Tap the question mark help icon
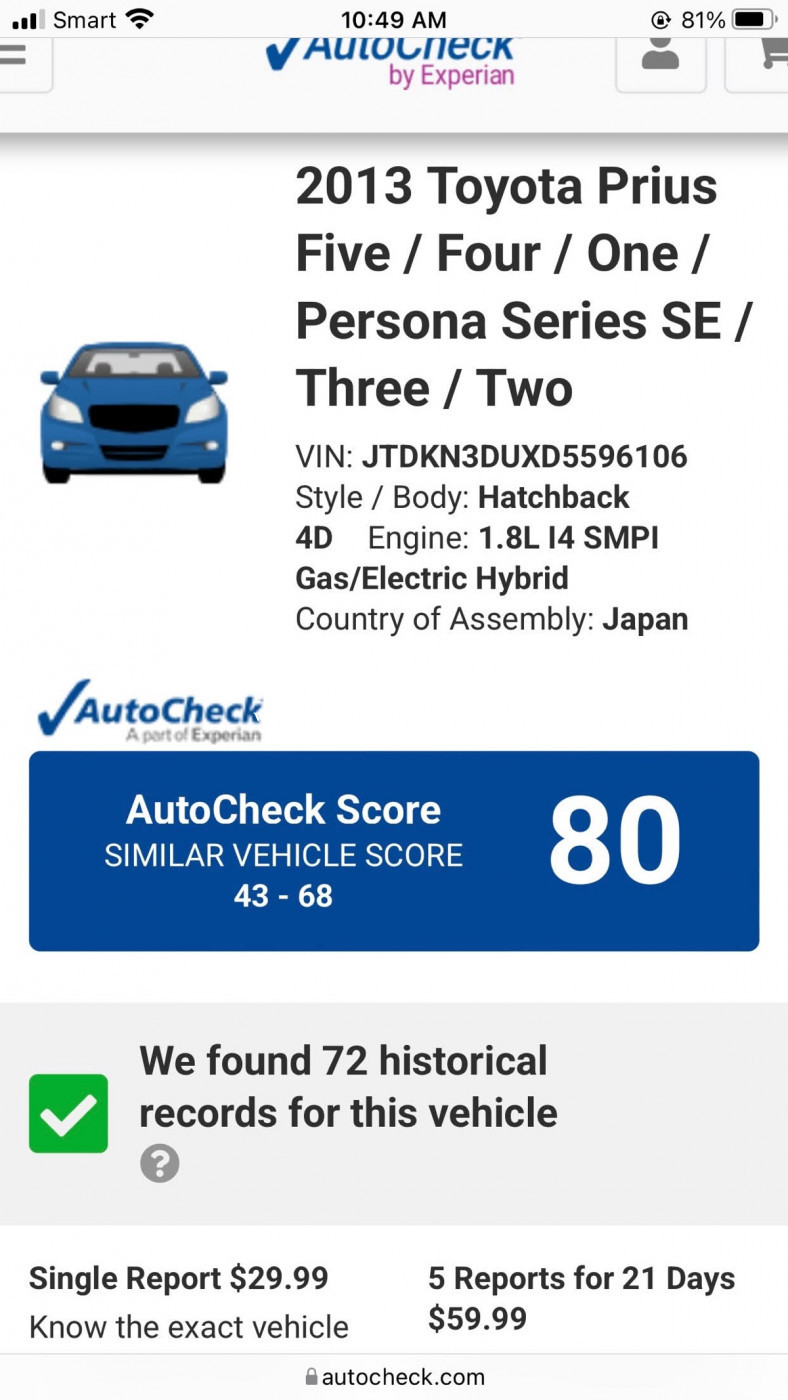Viewport: 788px width, 1400px height. 160,1163
